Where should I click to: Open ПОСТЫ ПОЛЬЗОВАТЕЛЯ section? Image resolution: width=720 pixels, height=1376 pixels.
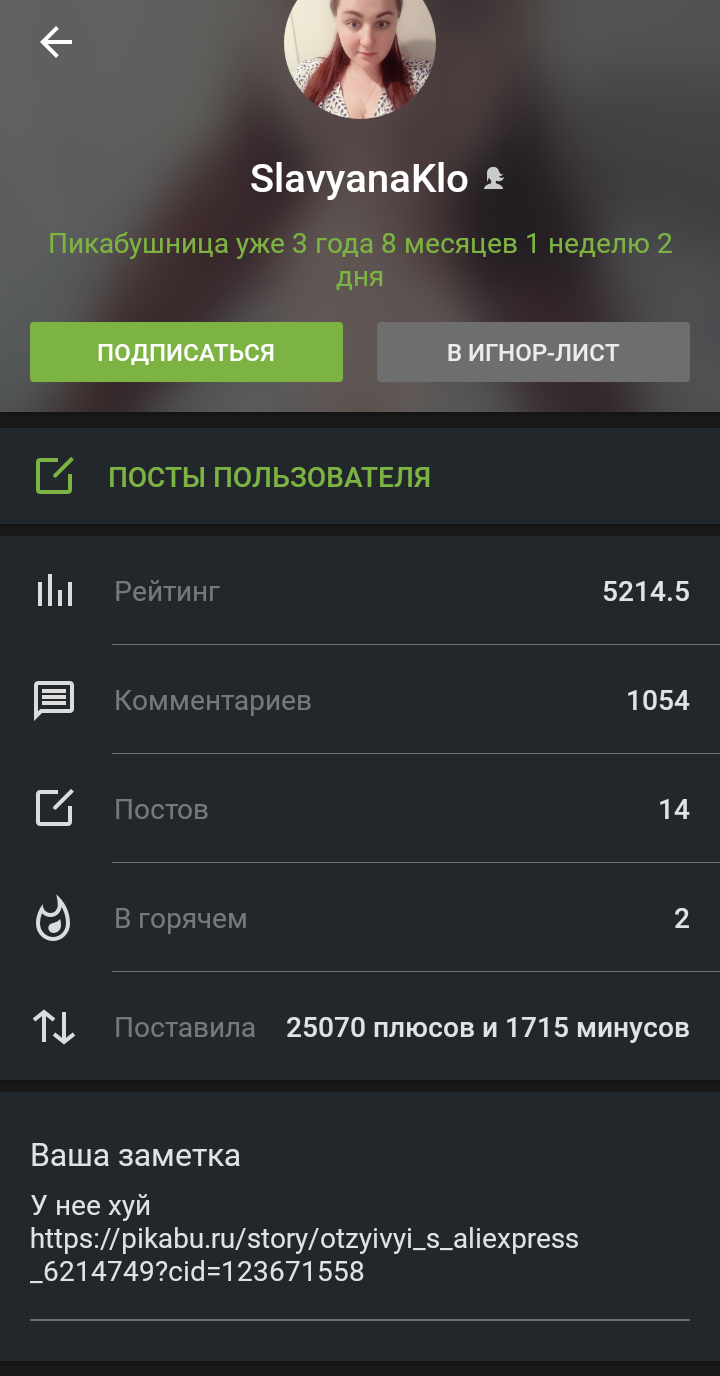click(269, 477)
